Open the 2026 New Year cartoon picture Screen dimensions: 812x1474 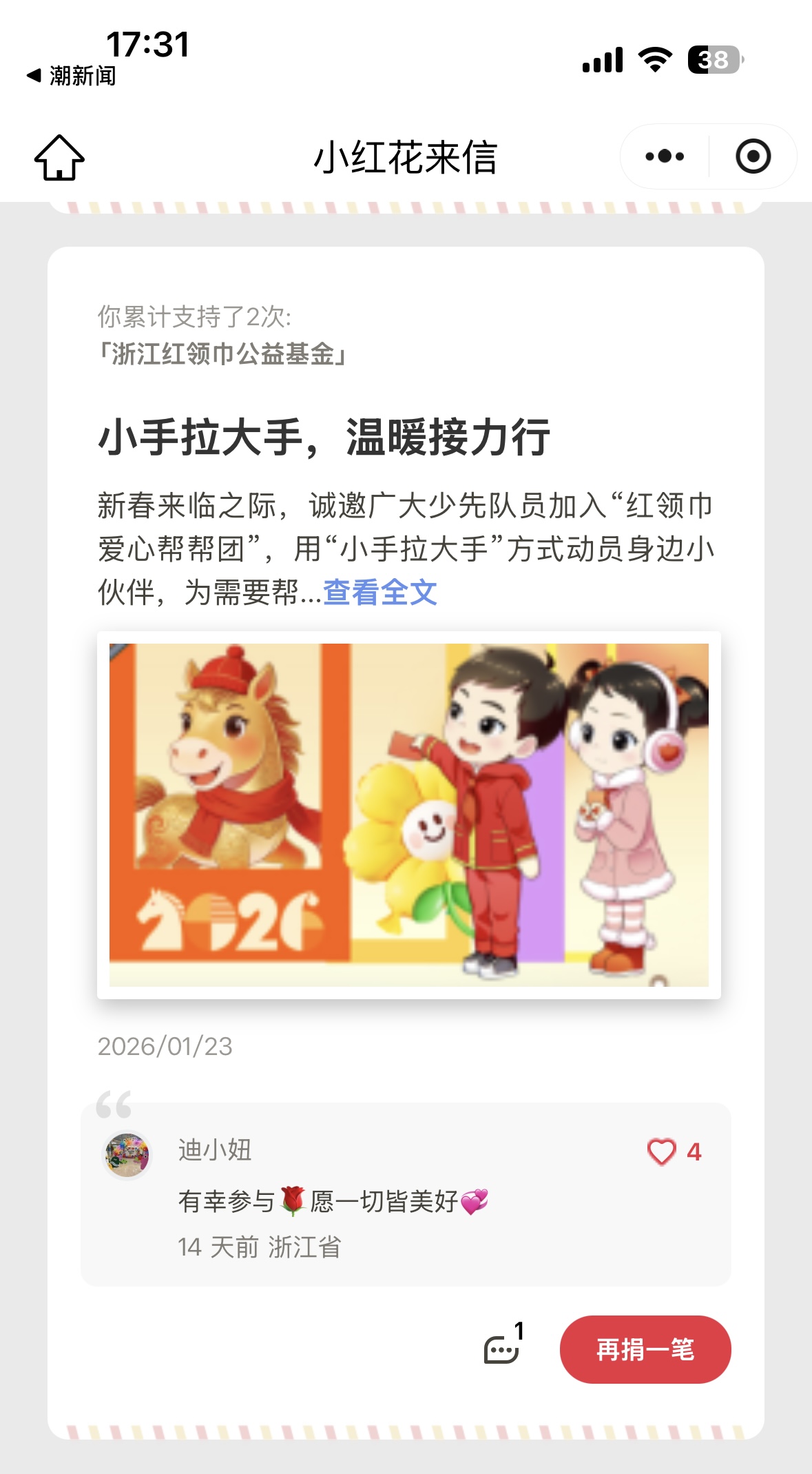[x=408, y=815]
